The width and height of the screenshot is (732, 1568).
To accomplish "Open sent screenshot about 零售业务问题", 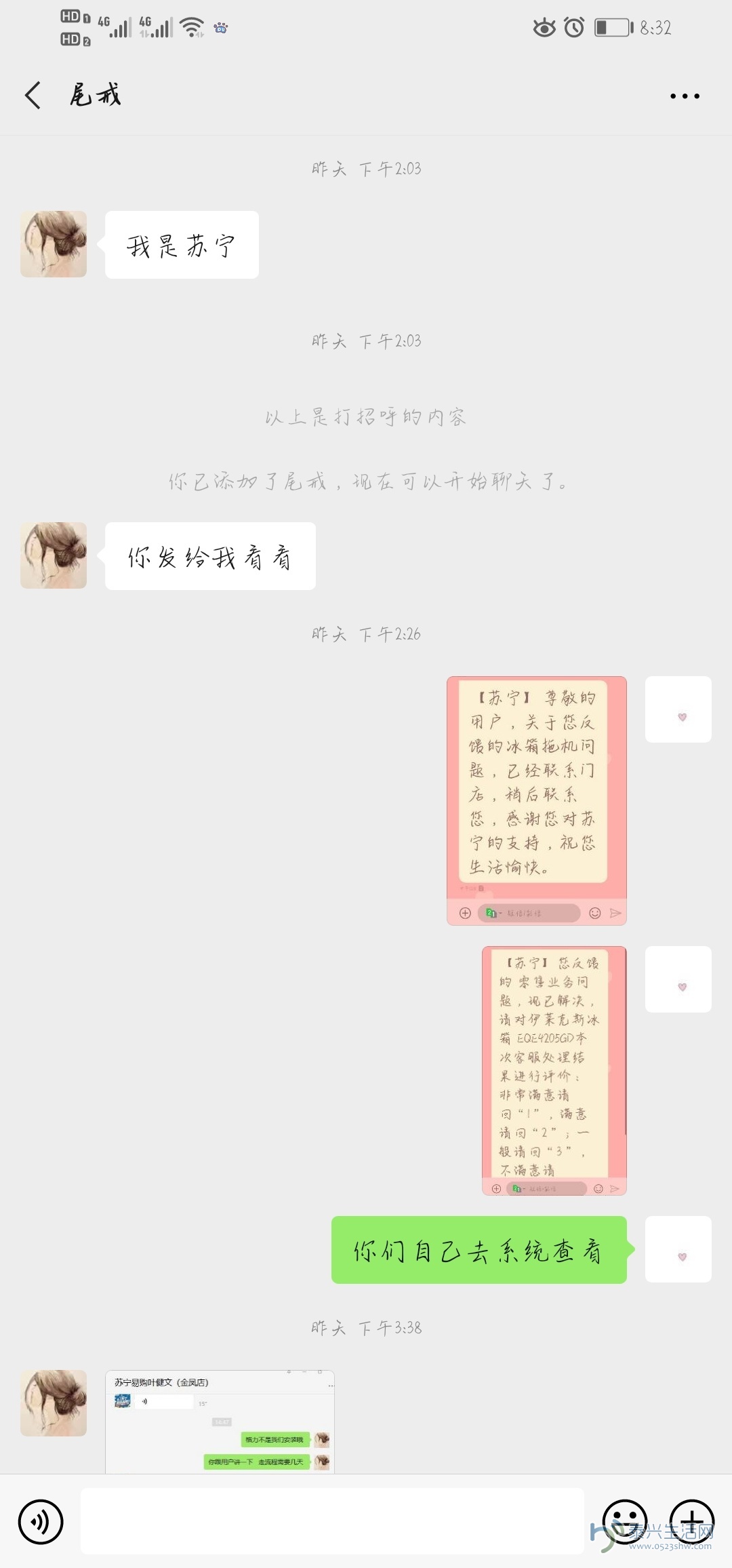I will [x=554, y=1070].
